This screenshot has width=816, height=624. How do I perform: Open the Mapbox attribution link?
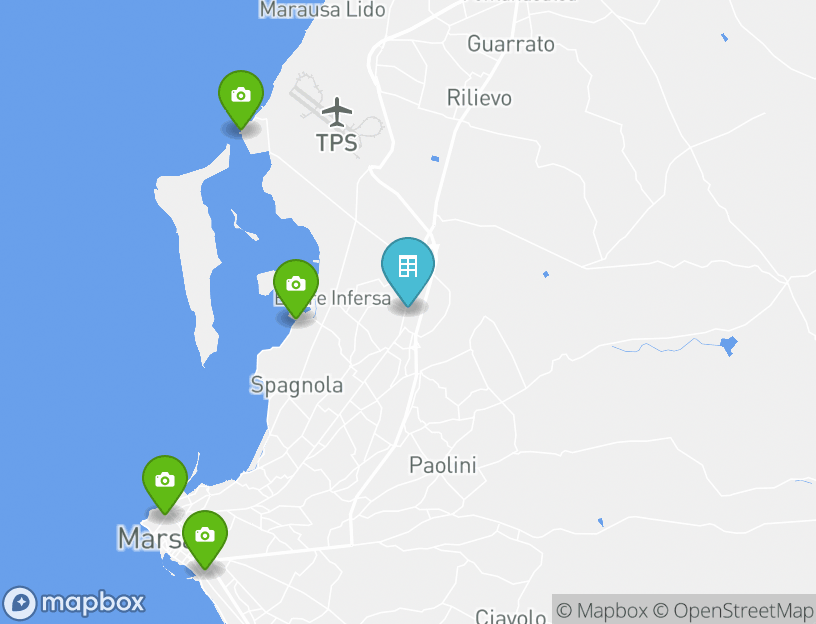tap(602, 610)
